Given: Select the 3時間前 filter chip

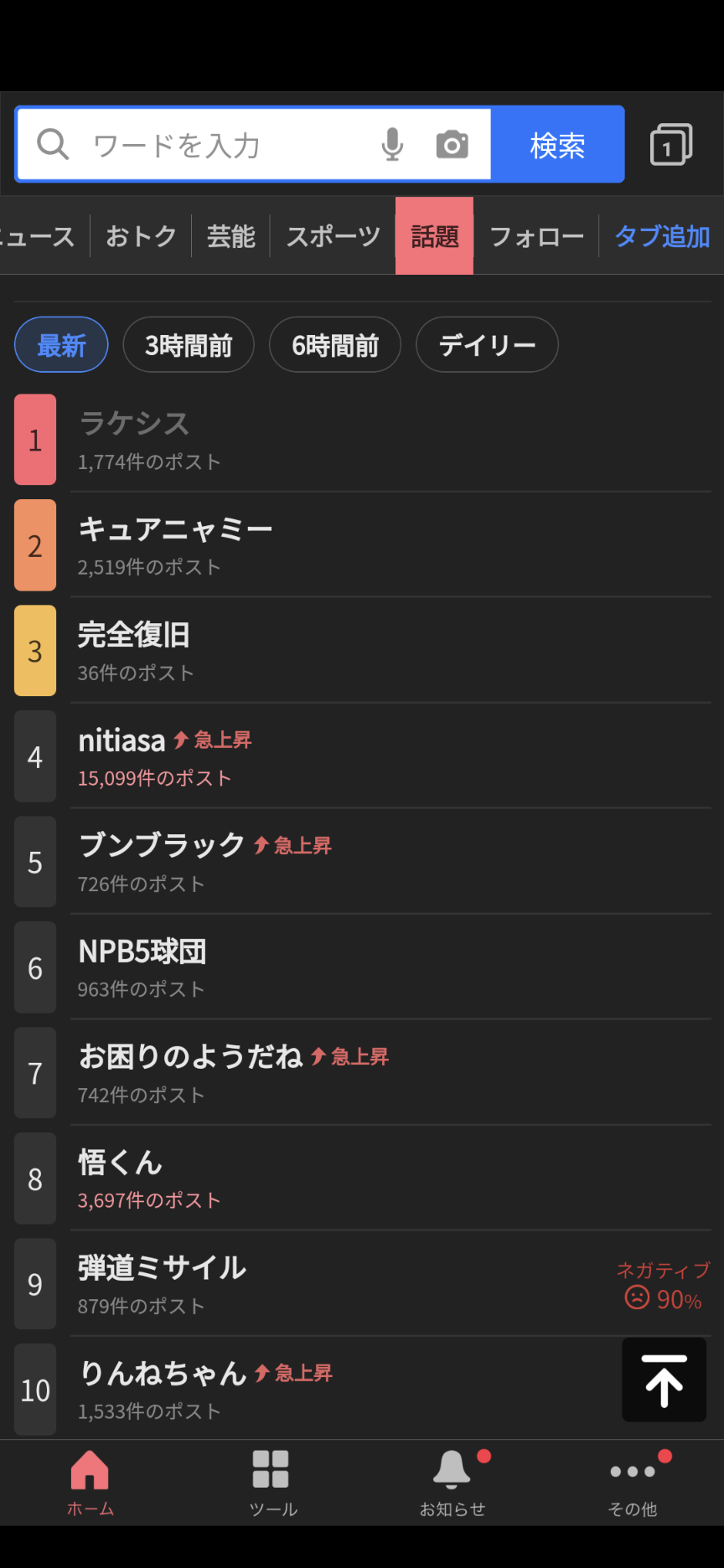Looking at the screenshot, I should 189,345.
